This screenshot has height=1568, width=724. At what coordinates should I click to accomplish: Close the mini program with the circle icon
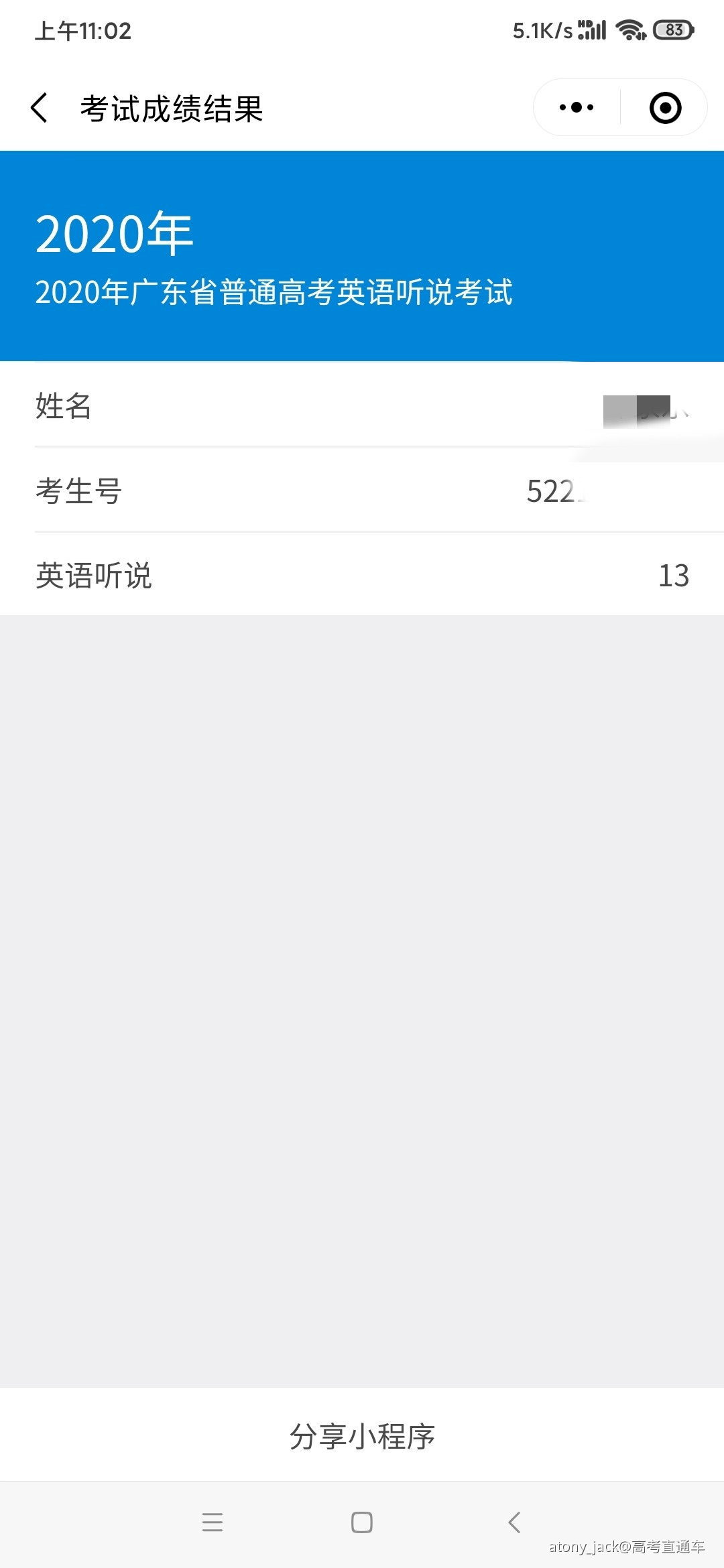coord(665,108)
